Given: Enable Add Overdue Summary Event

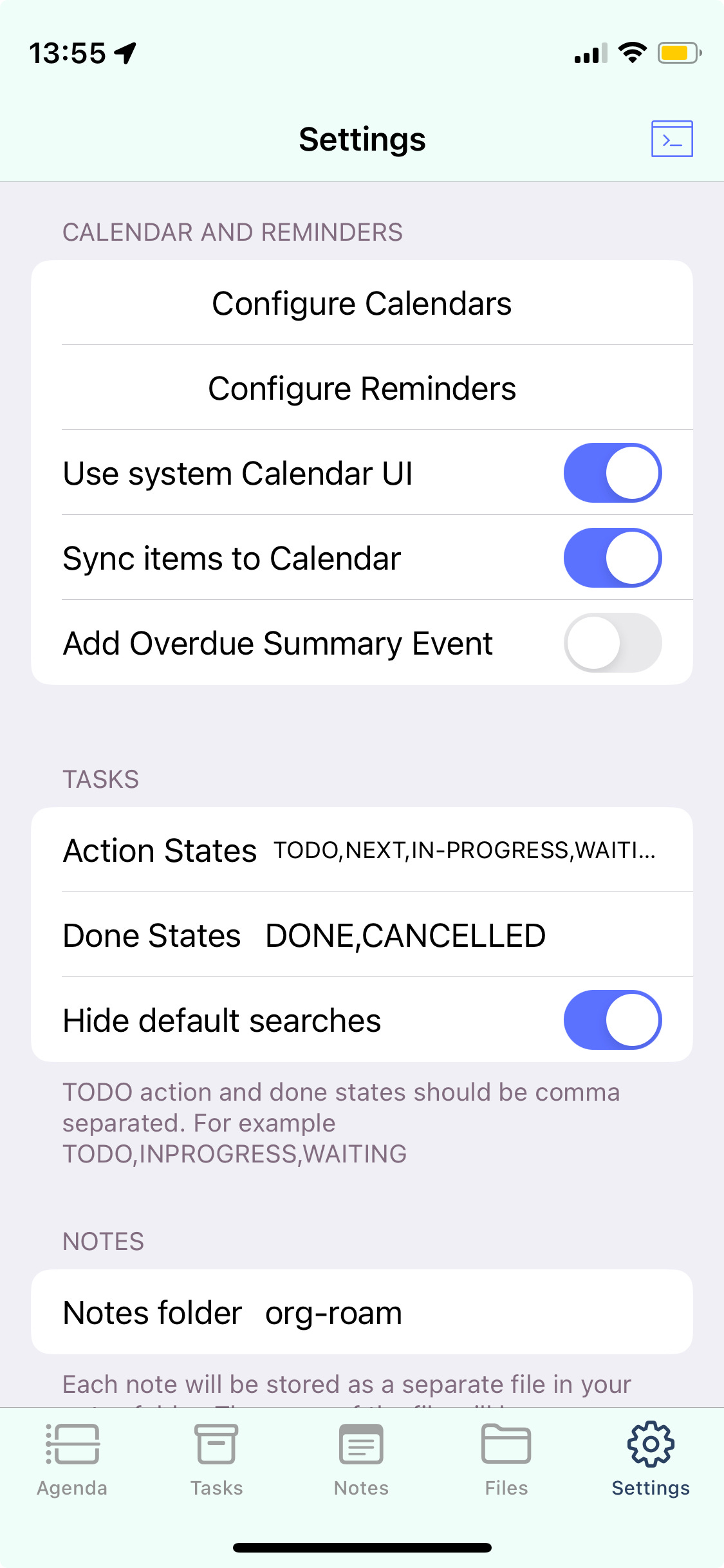Looking at the screenshot, I should [x=612, y=643].
